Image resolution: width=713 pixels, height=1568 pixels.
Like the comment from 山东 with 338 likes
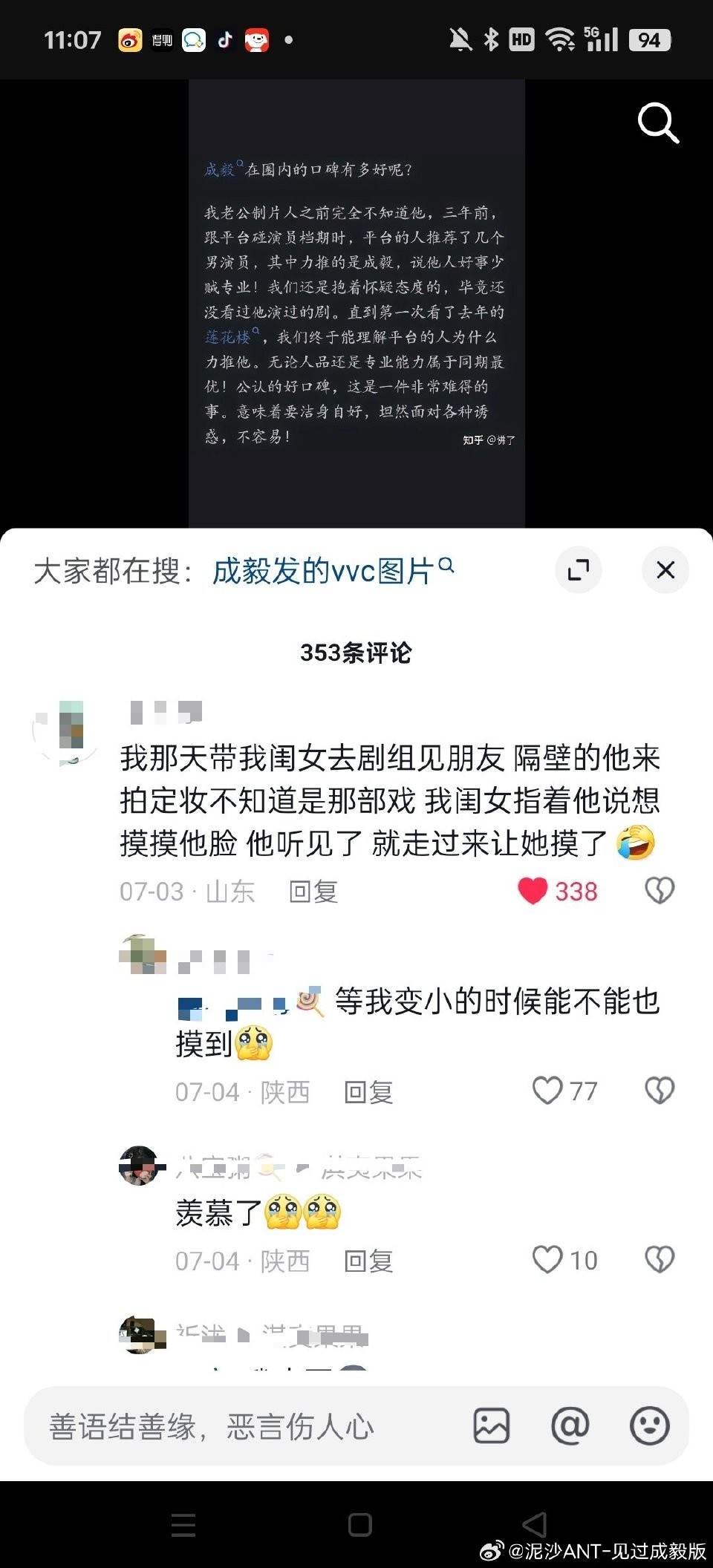point(533,891)
